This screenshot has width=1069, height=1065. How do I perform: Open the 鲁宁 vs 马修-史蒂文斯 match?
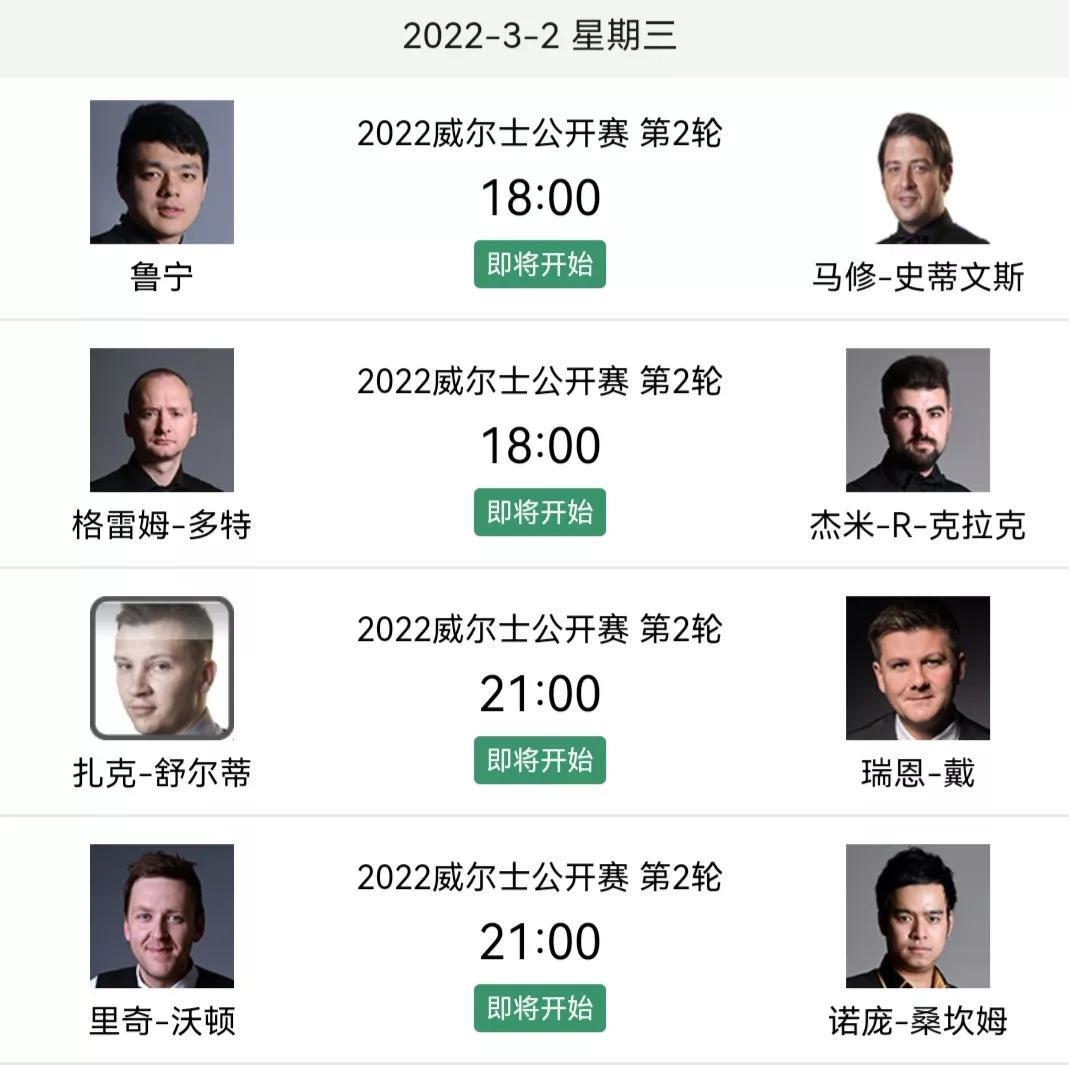click(x=540, y=197)
